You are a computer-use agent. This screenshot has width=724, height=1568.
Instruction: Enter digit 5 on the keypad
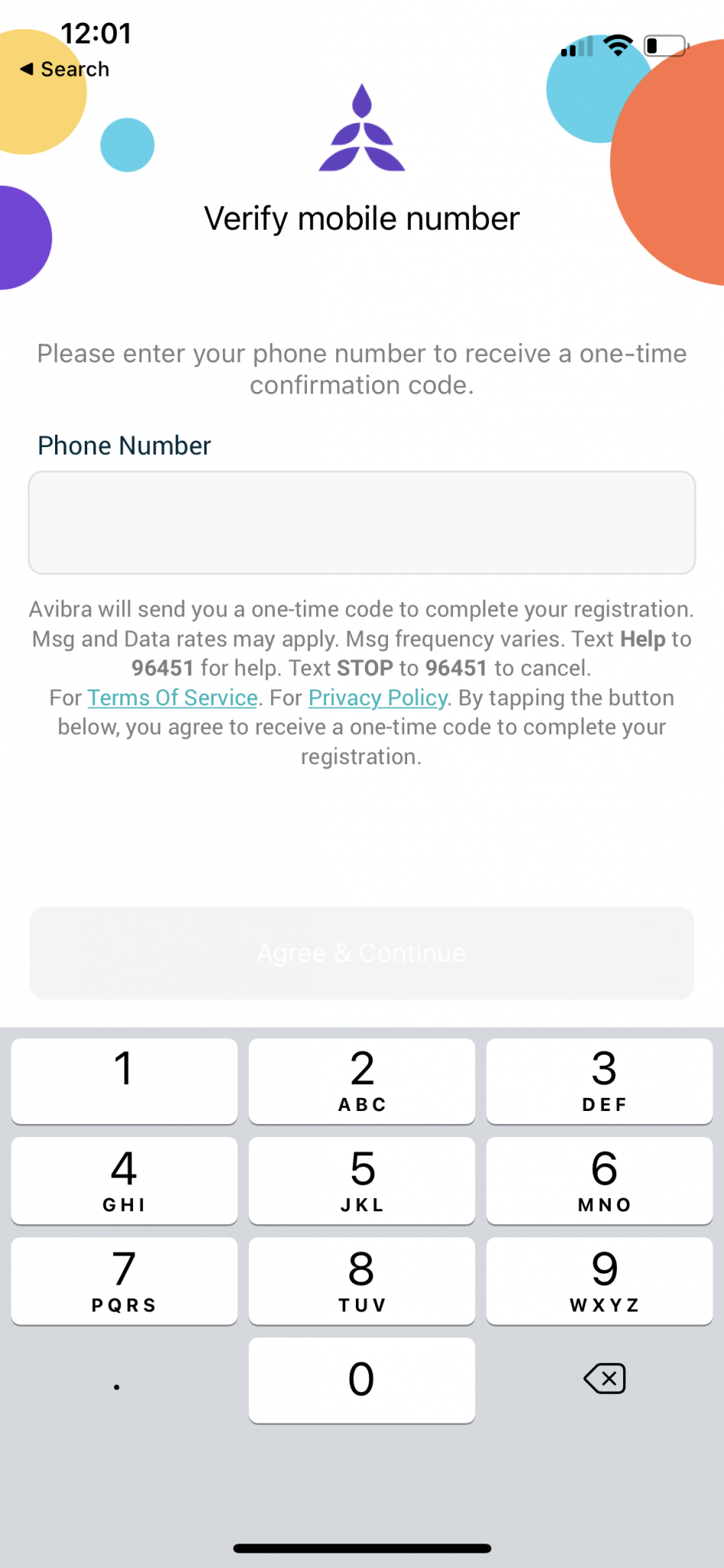362,1181
